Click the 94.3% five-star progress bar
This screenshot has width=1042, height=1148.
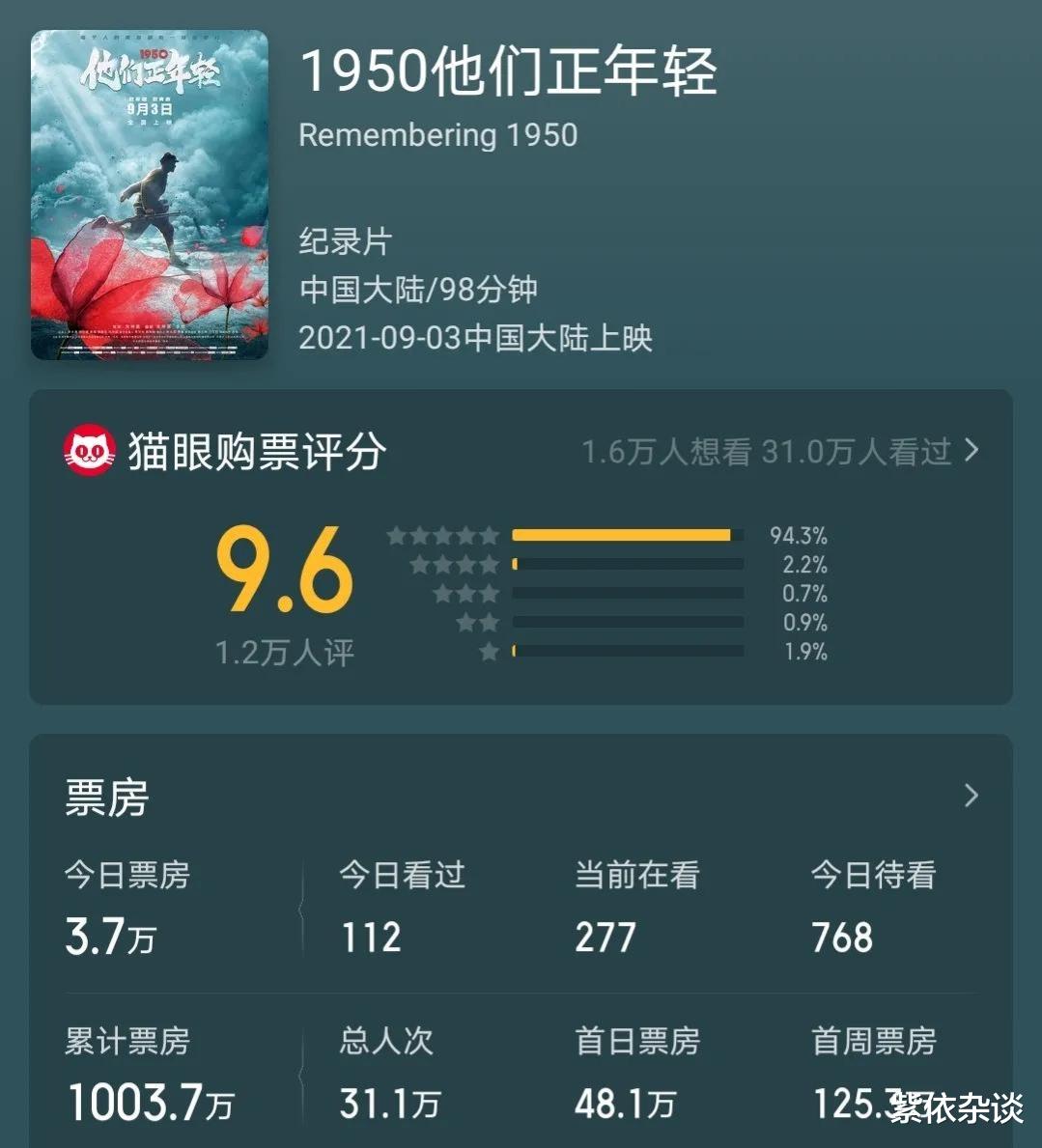[x=626, y=534]
